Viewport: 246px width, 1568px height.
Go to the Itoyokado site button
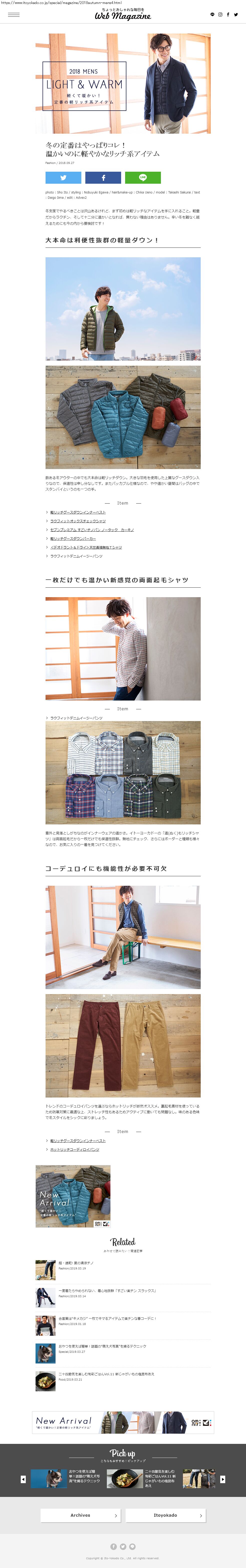(166, 1515)
